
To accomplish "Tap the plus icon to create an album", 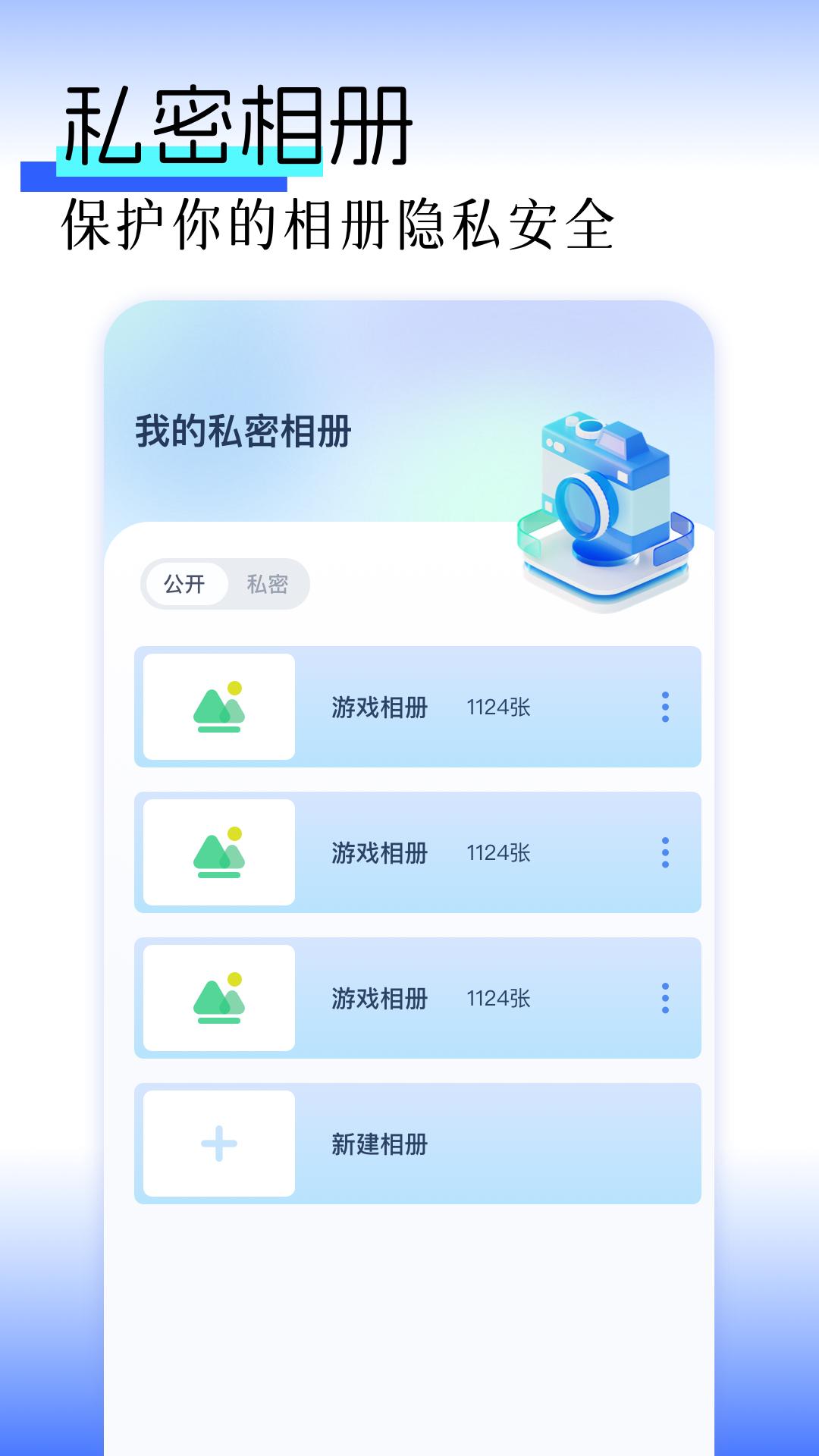I will pos(218,1144).
